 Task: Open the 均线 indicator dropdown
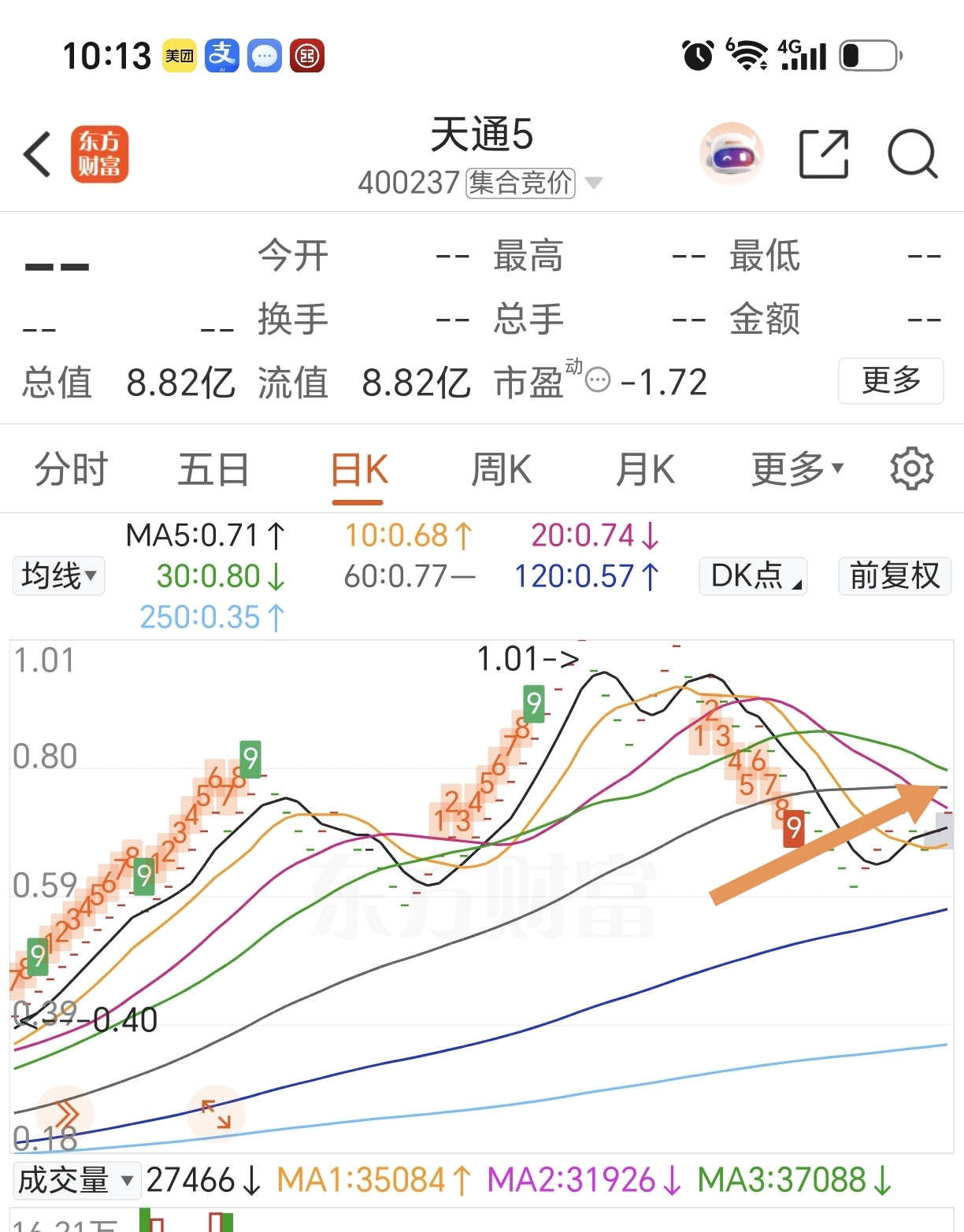click(59, 576)
